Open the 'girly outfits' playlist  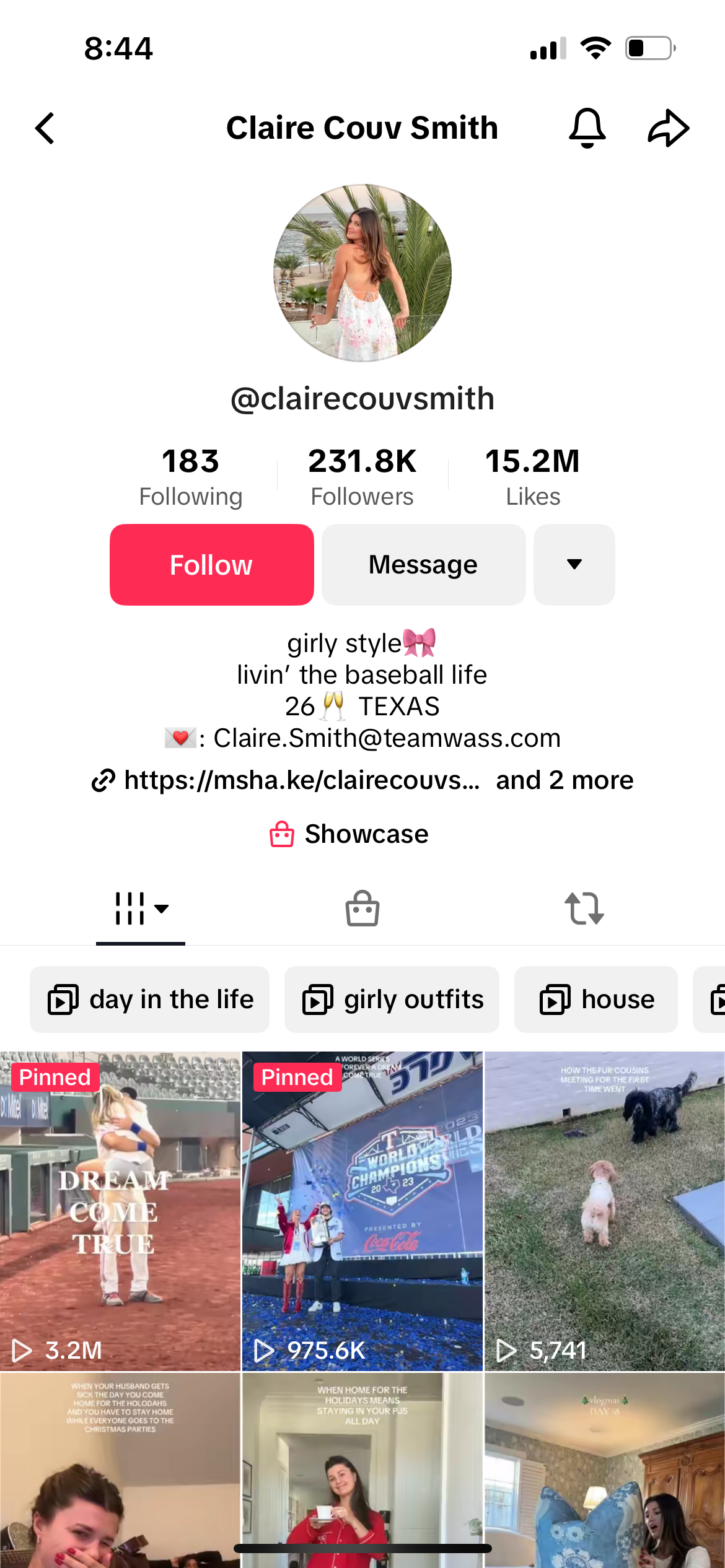pyautogui.click(x=392, y=1000)
